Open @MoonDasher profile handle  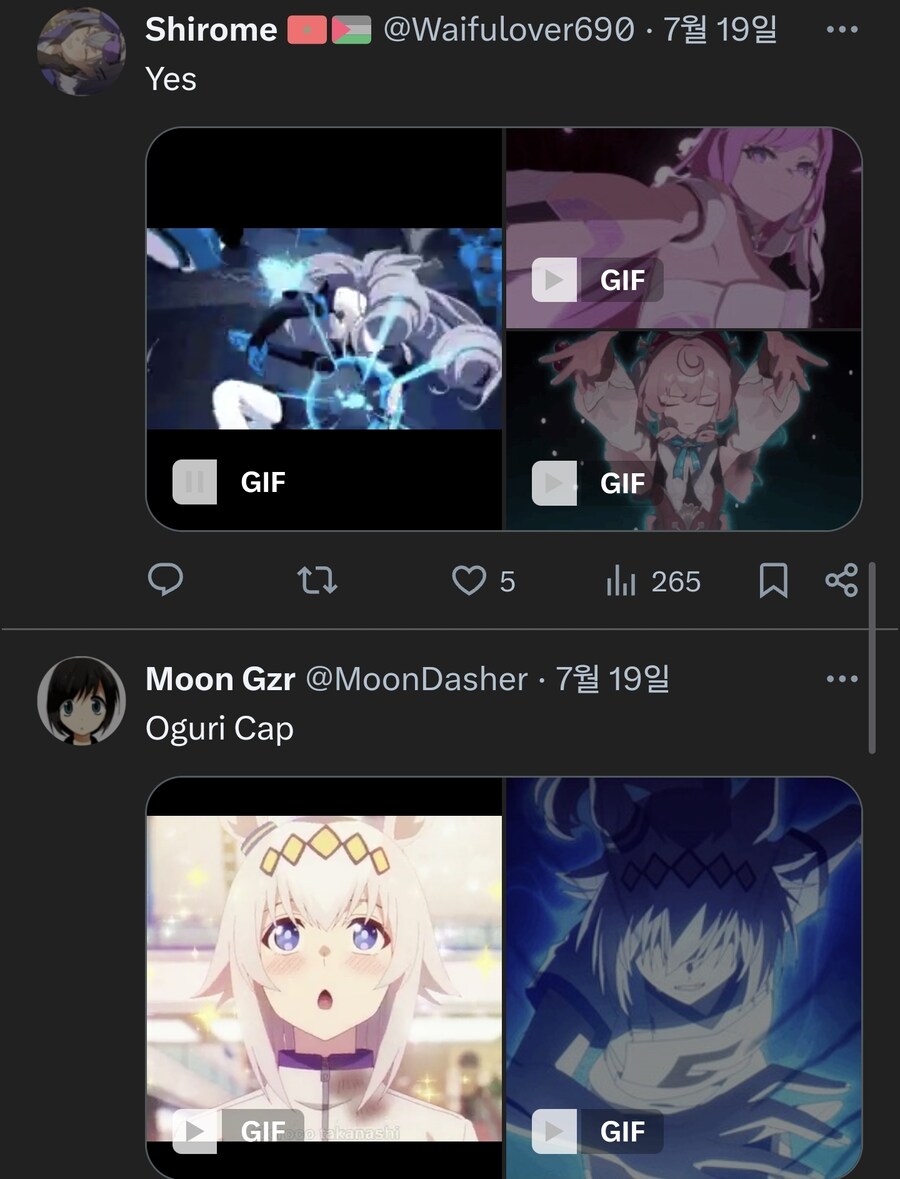415,679
